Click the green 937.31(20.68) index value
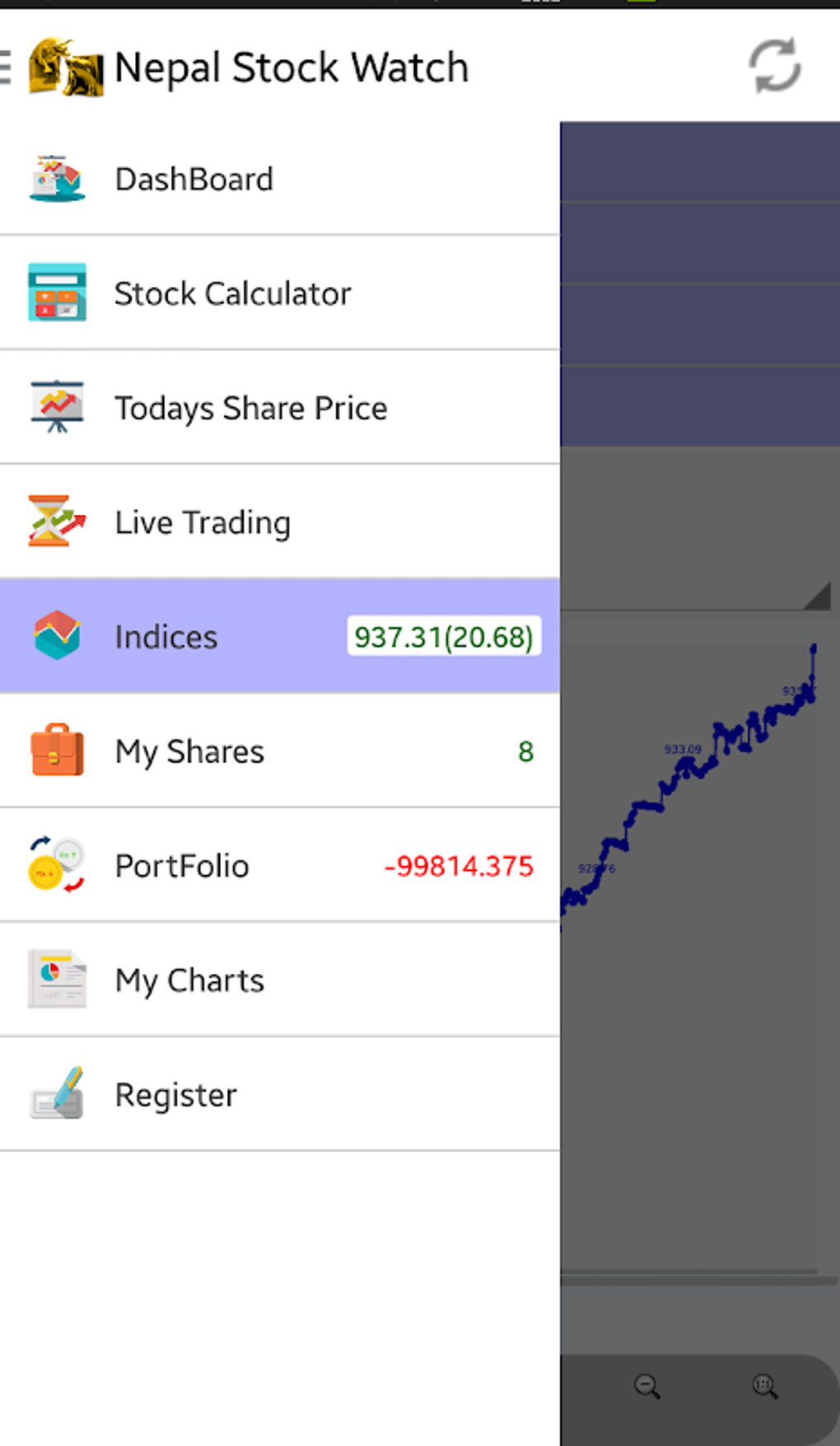The height and width of the screenshot is (1446, 840). click(x=443, y=637)
